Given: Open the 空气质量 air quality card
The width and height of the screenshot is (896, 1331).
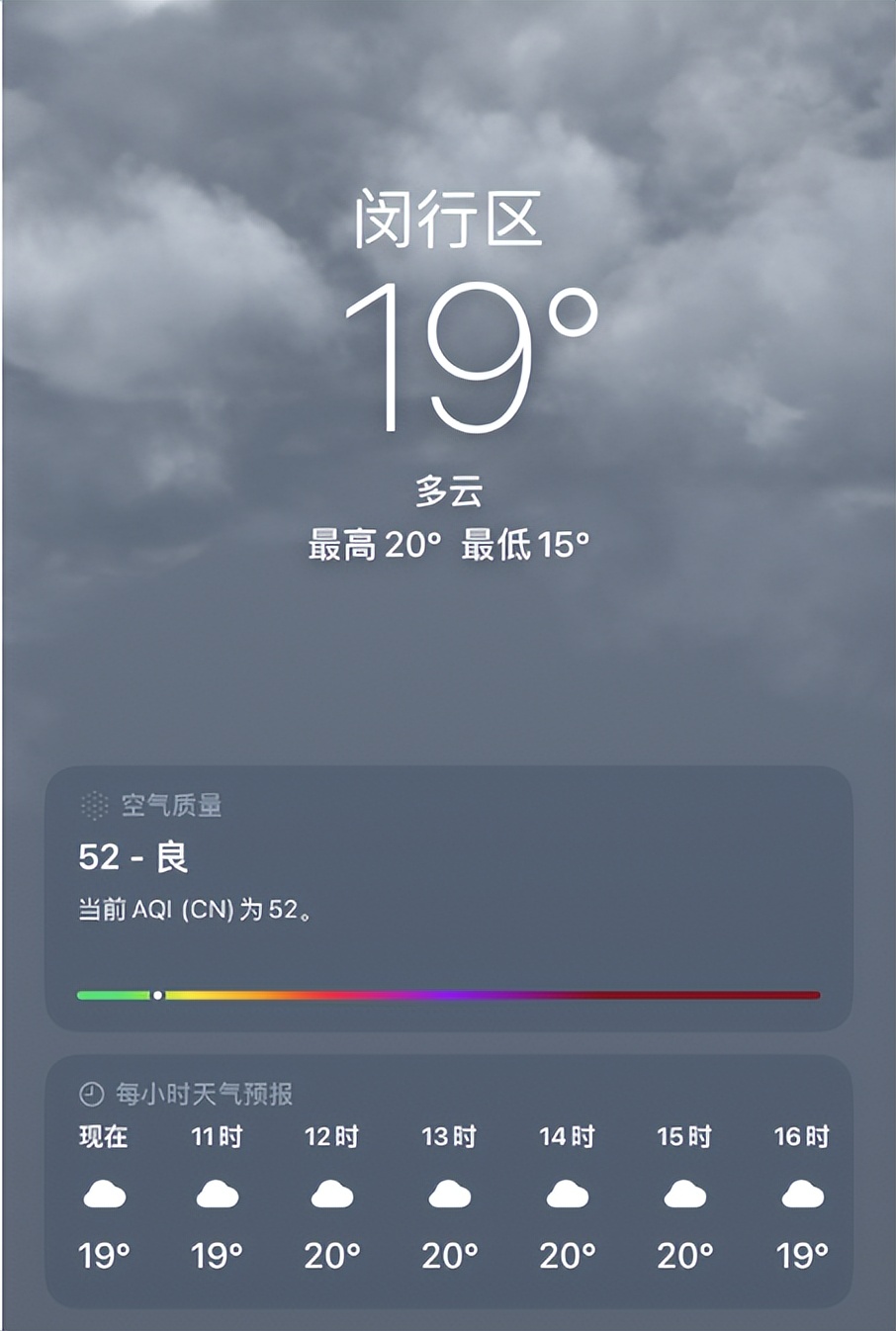Looking at the screenshot, I should pos(448,896).
